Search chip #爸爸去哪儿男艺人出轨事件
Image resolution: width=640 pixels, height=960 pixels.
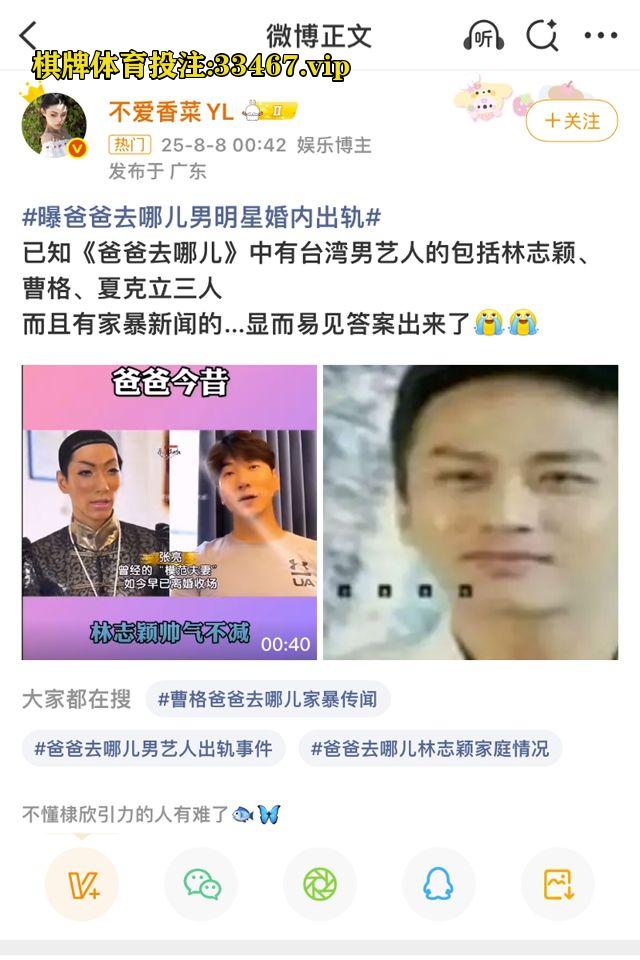tap(153, 748)
